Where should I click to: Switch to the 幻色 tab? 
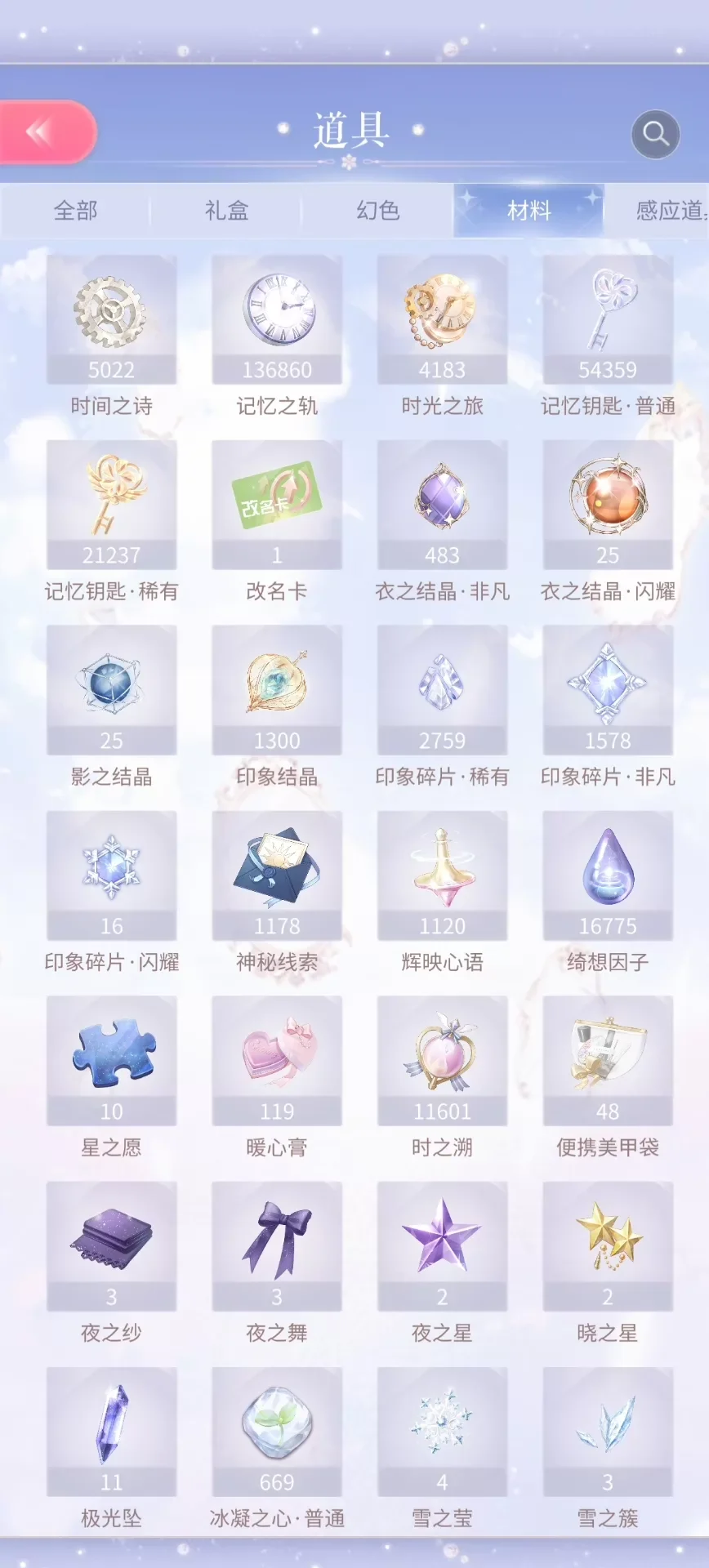click(x=377, y=211)
